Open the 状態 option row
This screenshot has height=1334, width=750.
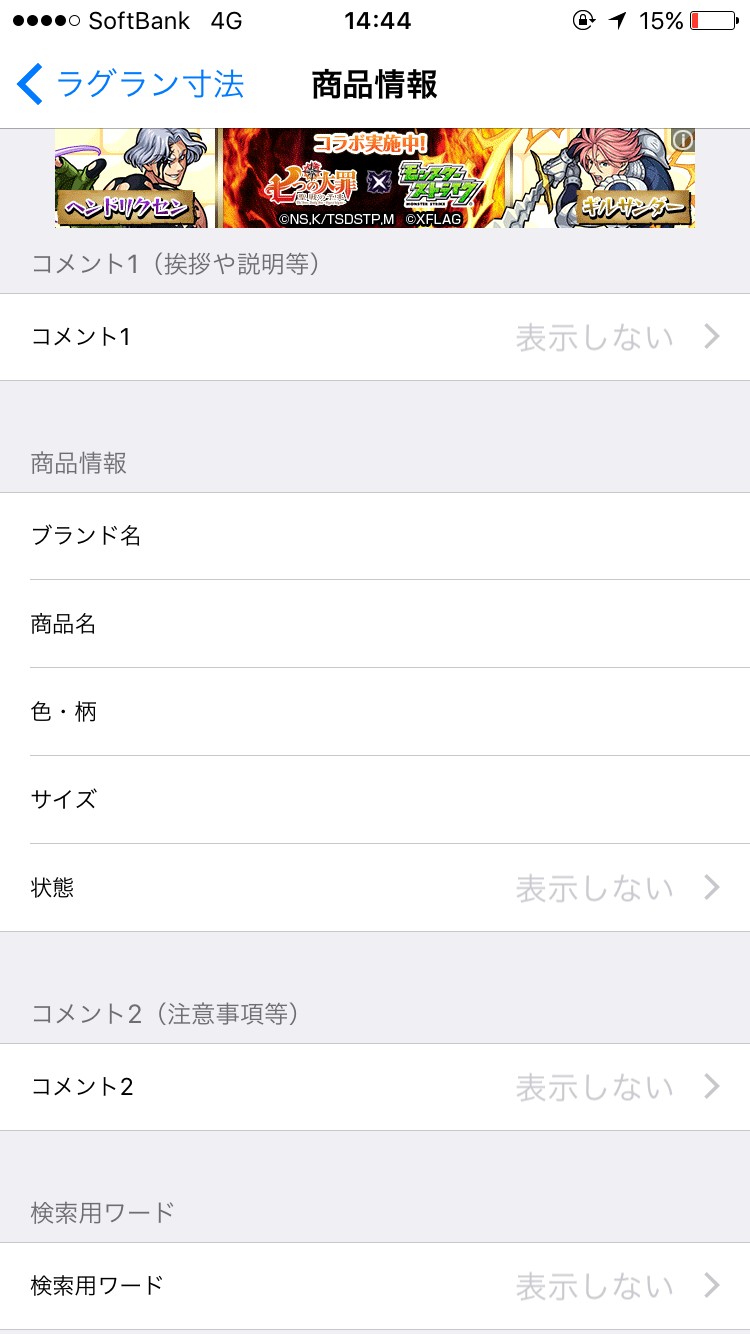[x=375, y=888]
